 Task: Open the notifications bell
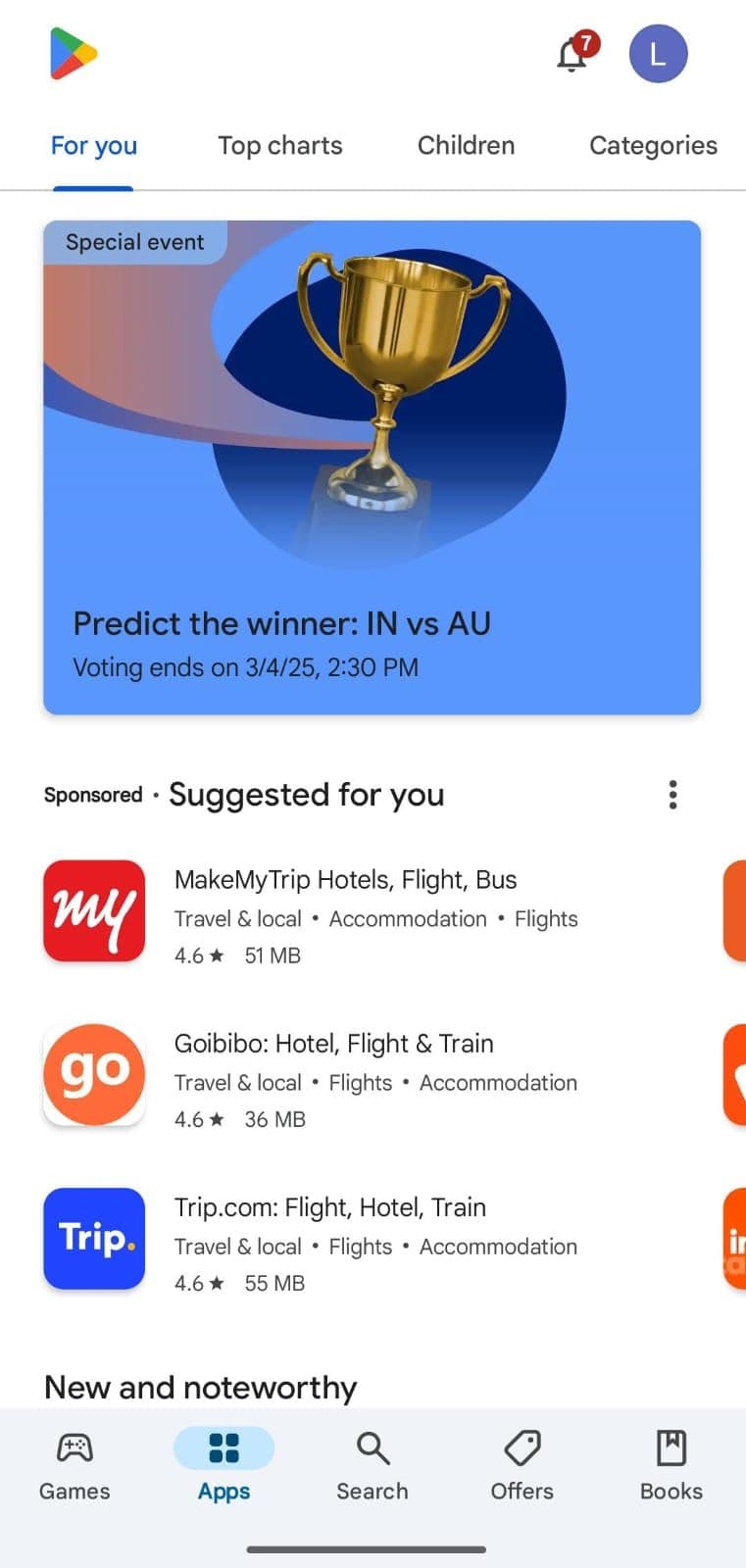pyautogui.click(x=573, y=54)
